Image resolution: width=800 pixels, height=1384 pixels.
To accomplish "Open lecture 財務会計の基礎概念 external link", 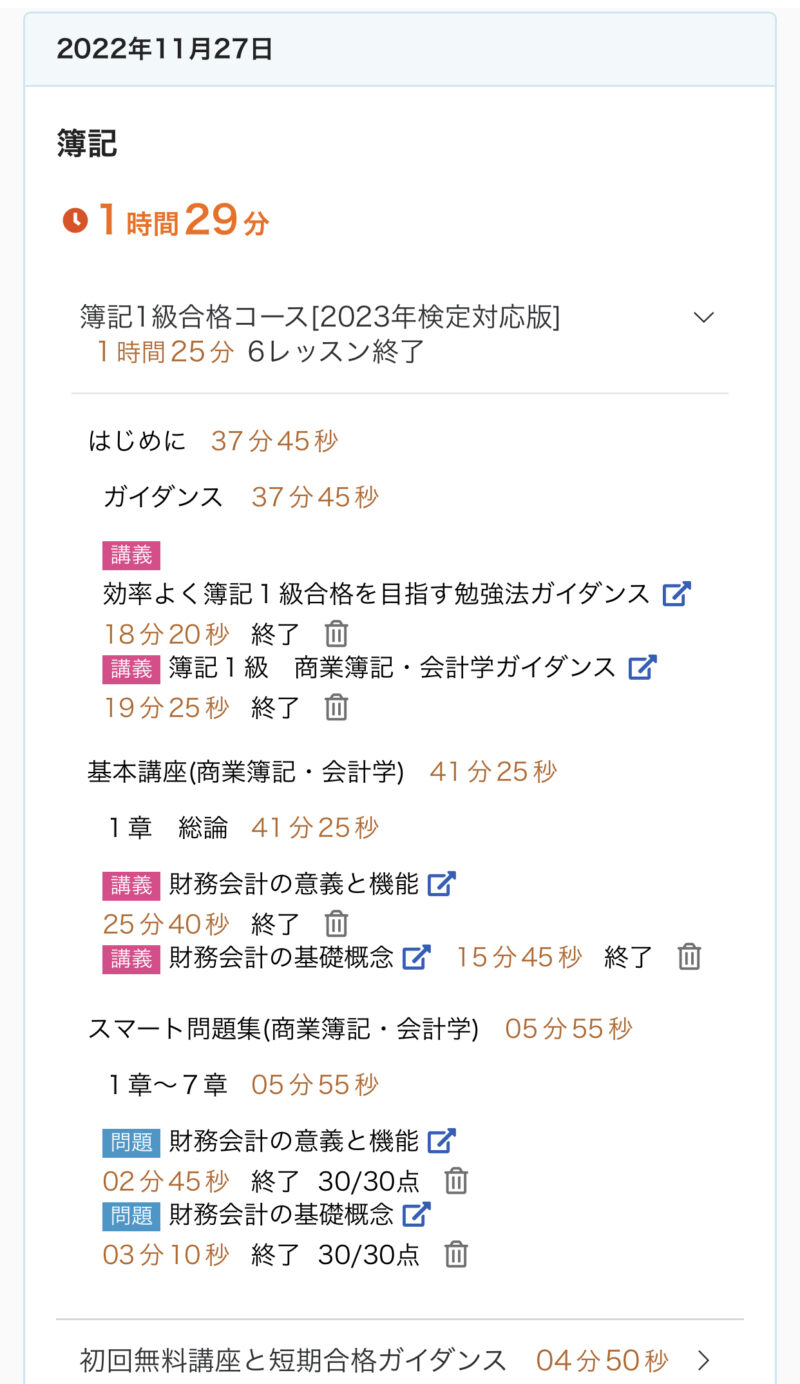I will 416,957.
